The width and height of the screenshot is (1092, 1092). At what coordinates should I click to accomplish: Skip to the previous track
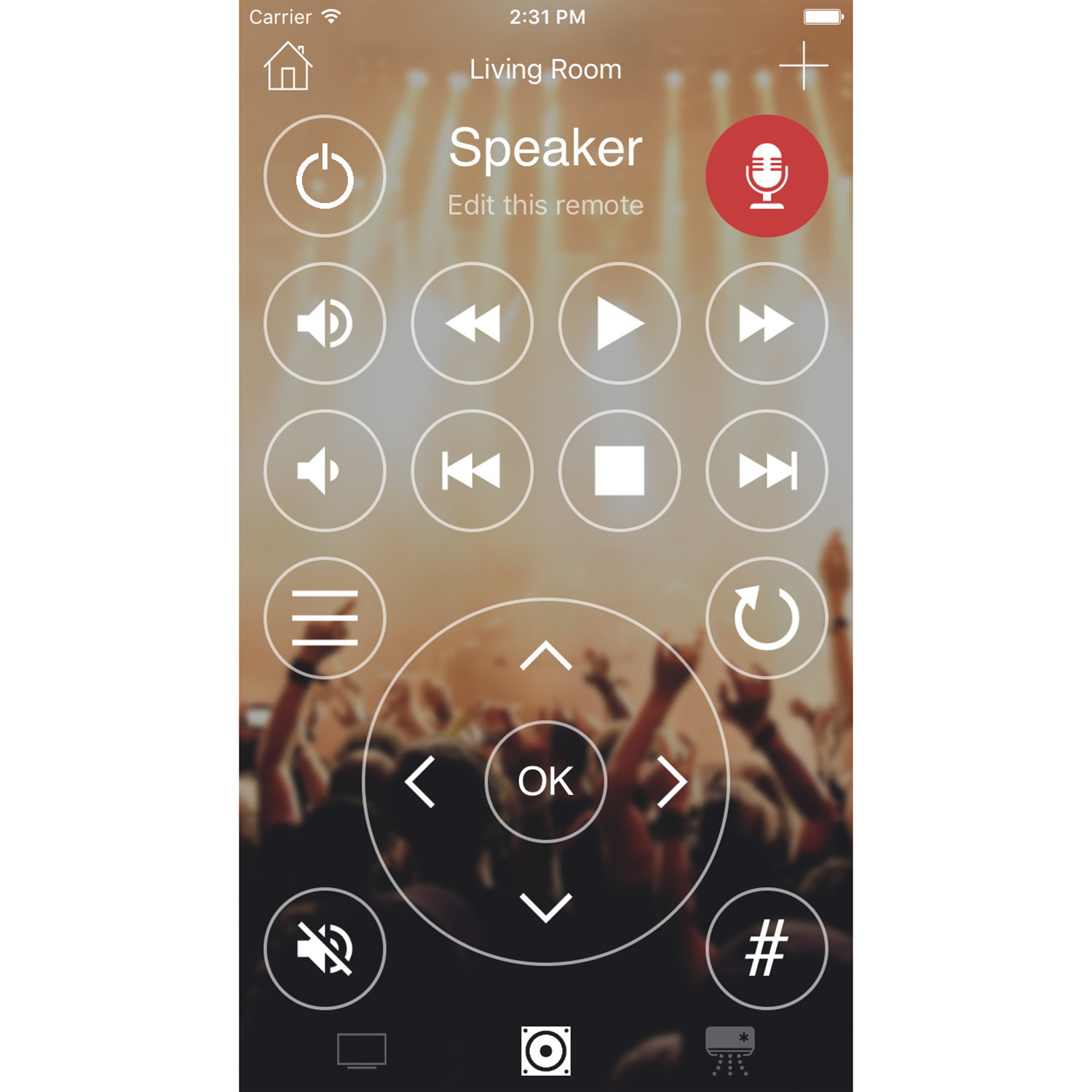(x=472, y=470)
